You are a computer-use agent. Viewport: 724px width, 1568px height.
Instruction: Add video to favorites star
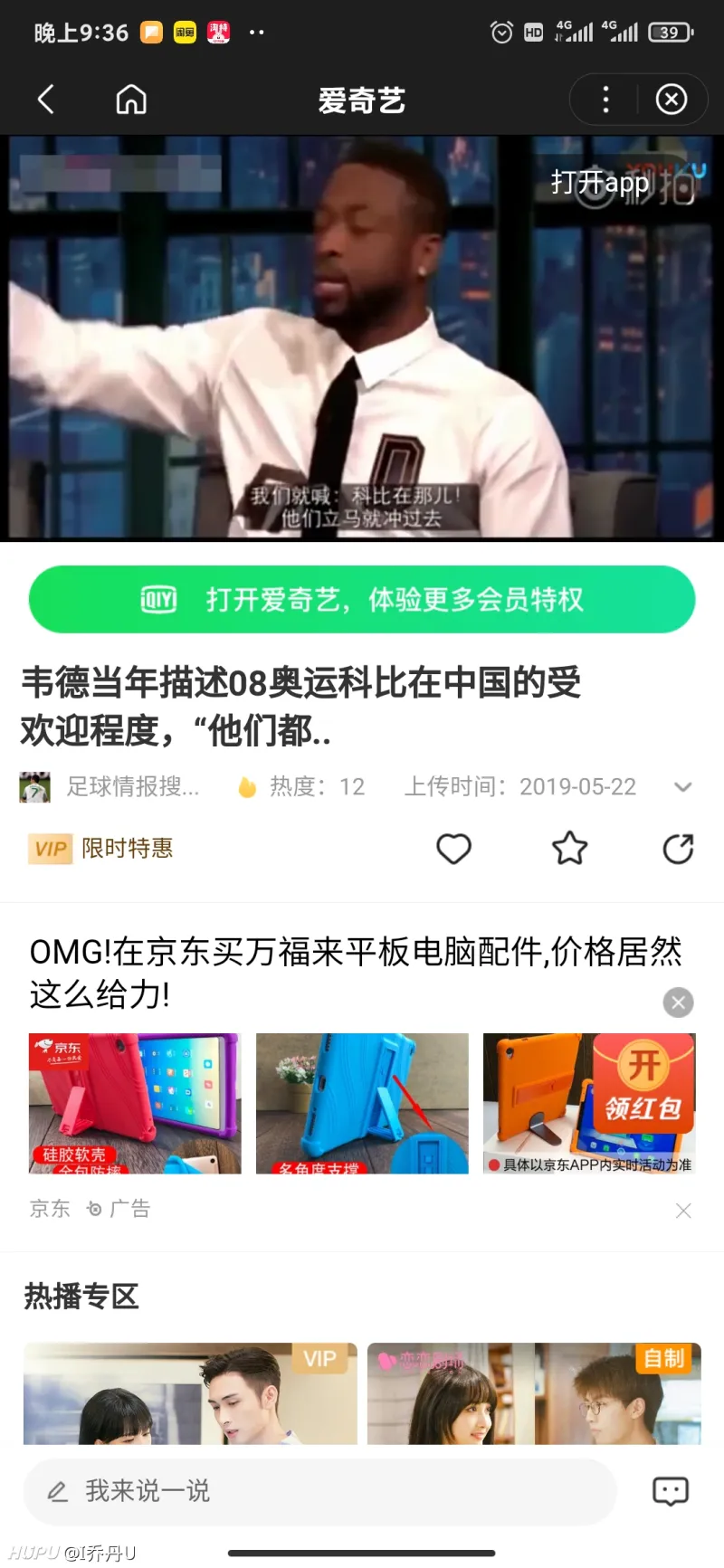569,849
